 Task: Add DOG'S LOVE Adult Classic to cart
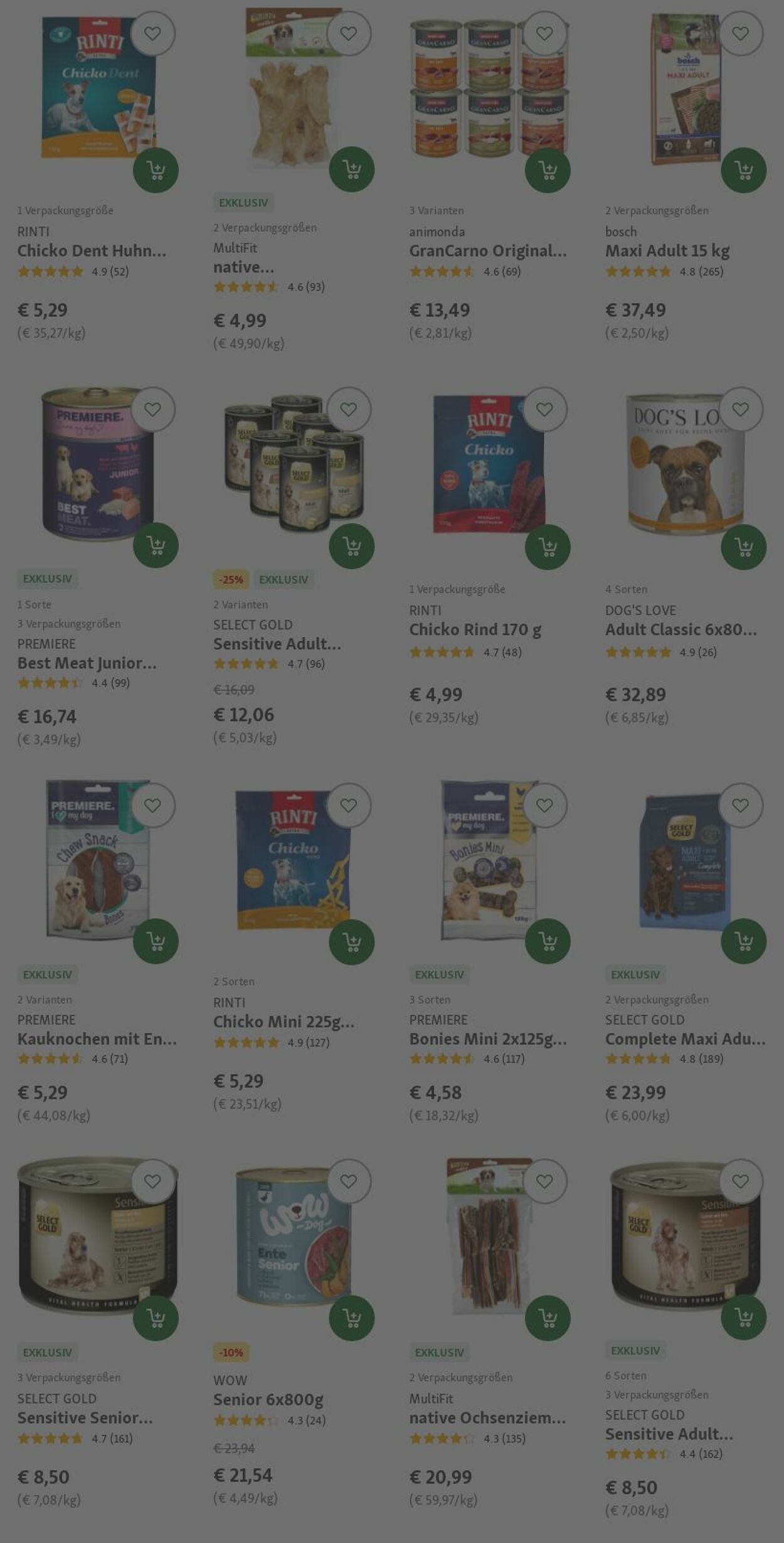tap(743, 547)
